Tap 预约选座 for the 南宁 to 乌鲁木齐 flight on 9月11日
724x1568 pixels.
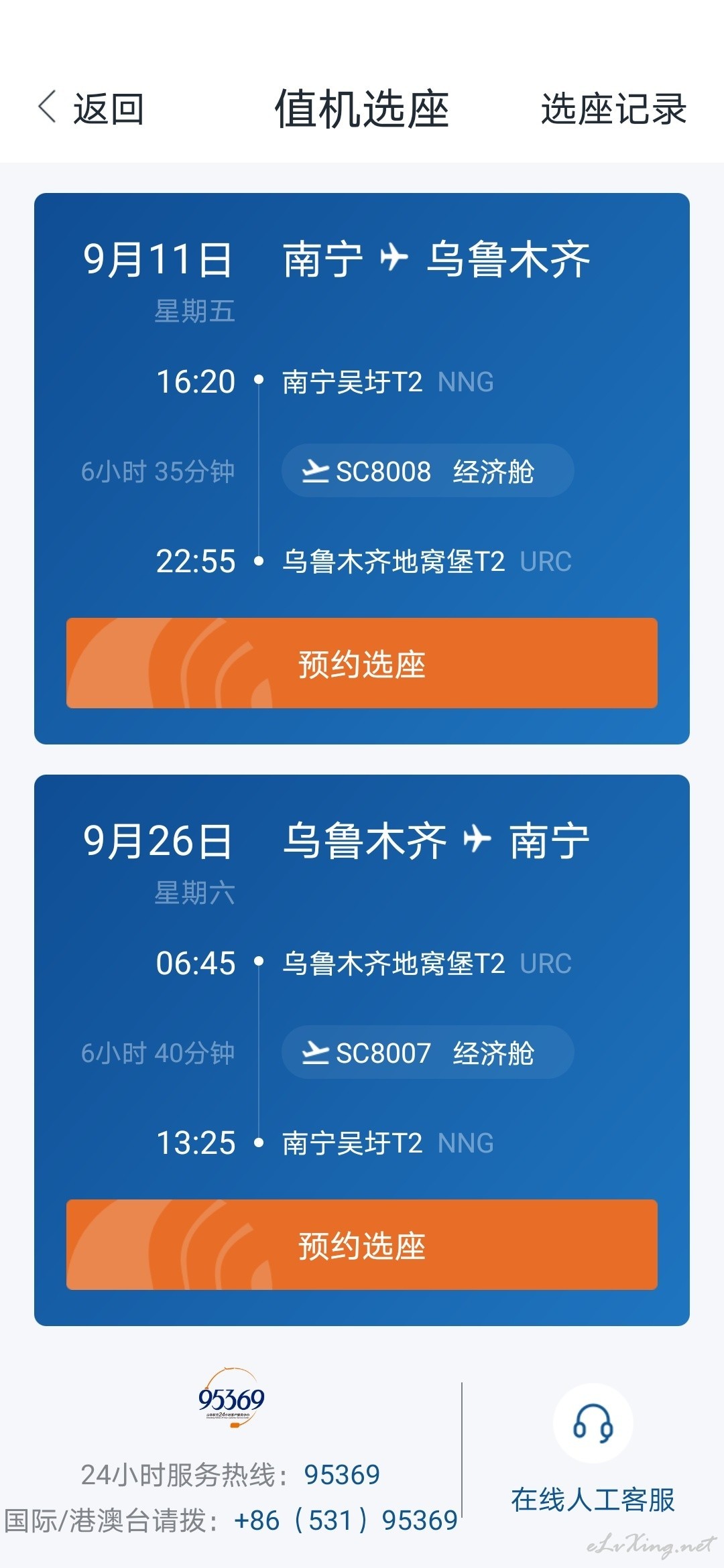tap(362, 663)
